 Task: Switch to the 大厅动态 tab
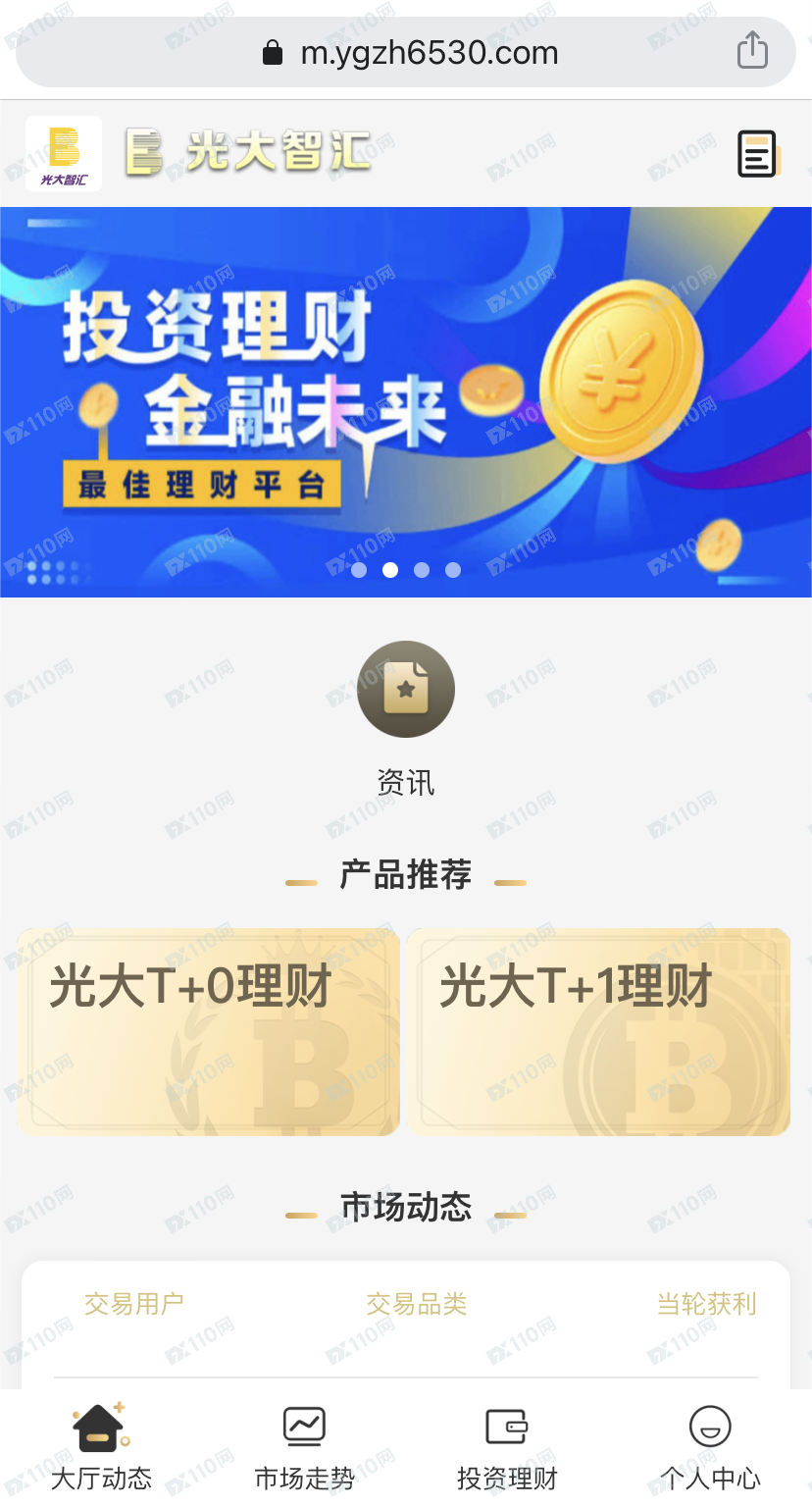(101, 1446)
